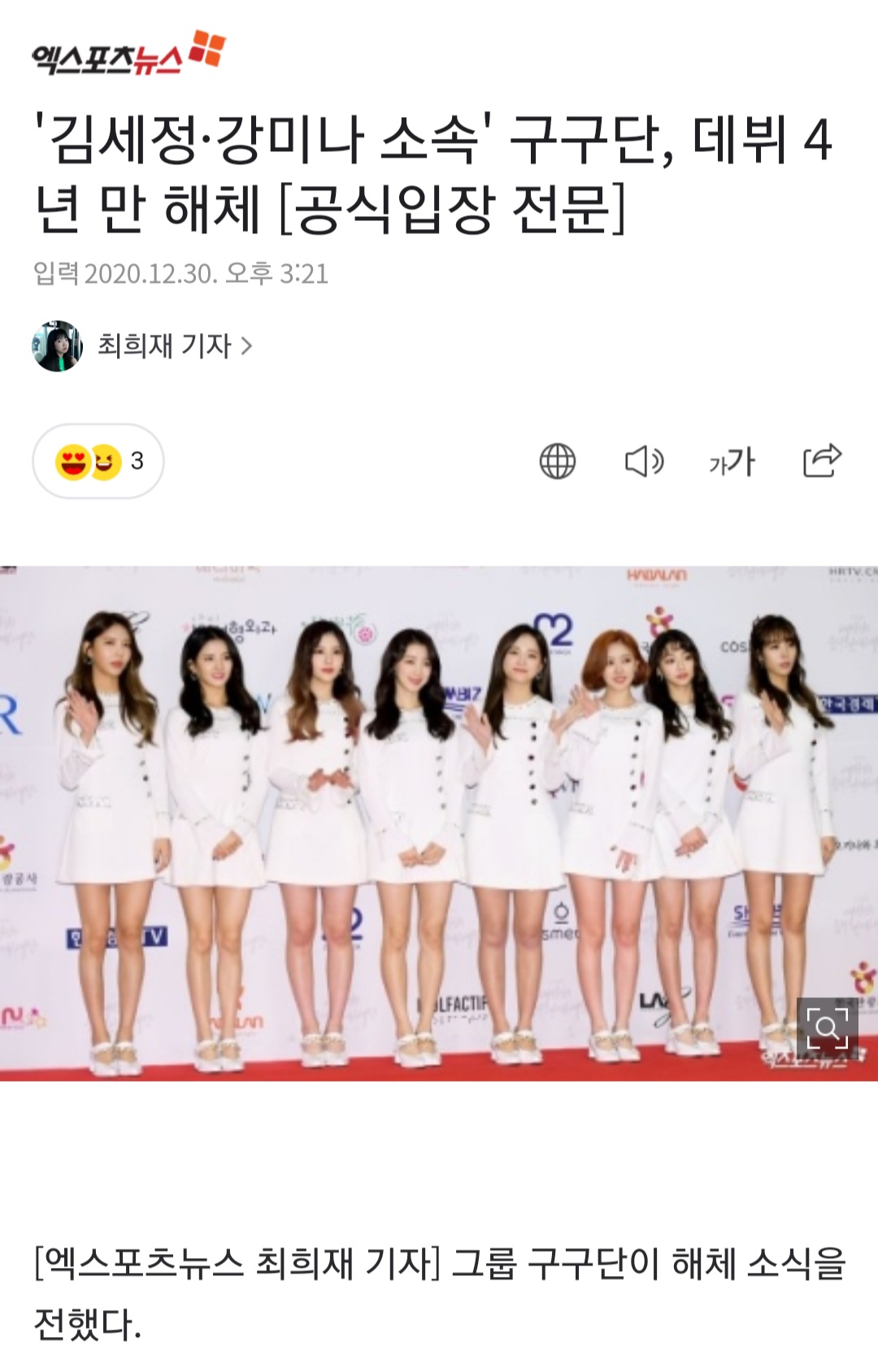Share this article
878x1372 pixels.
coord(822,461)
